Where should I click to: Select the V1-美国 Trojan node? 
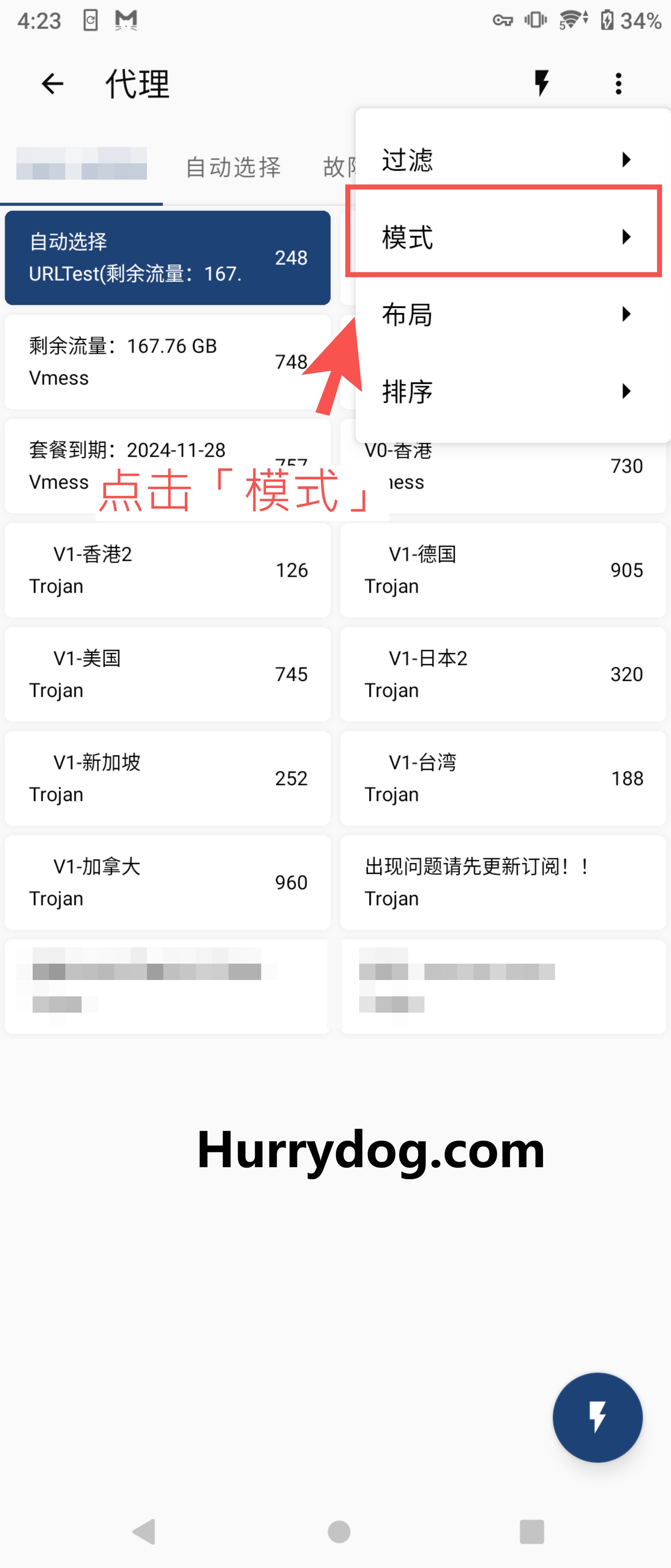167,674
